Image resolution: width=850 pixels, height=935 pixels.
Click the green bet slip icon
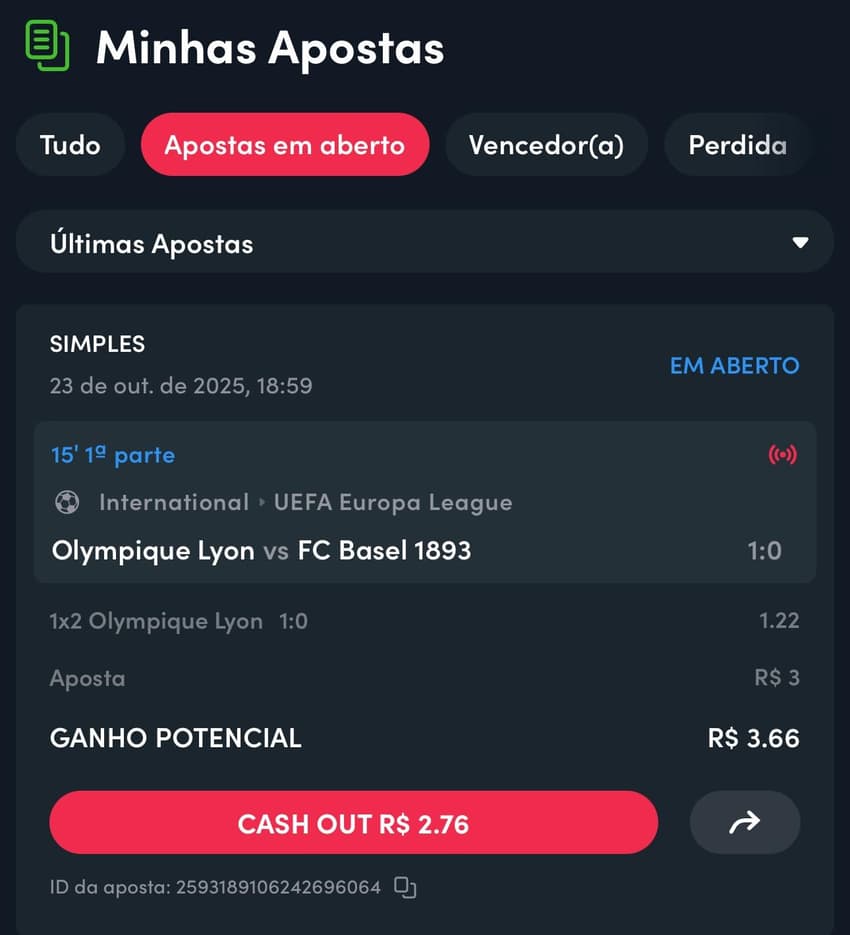click(45, 44)
